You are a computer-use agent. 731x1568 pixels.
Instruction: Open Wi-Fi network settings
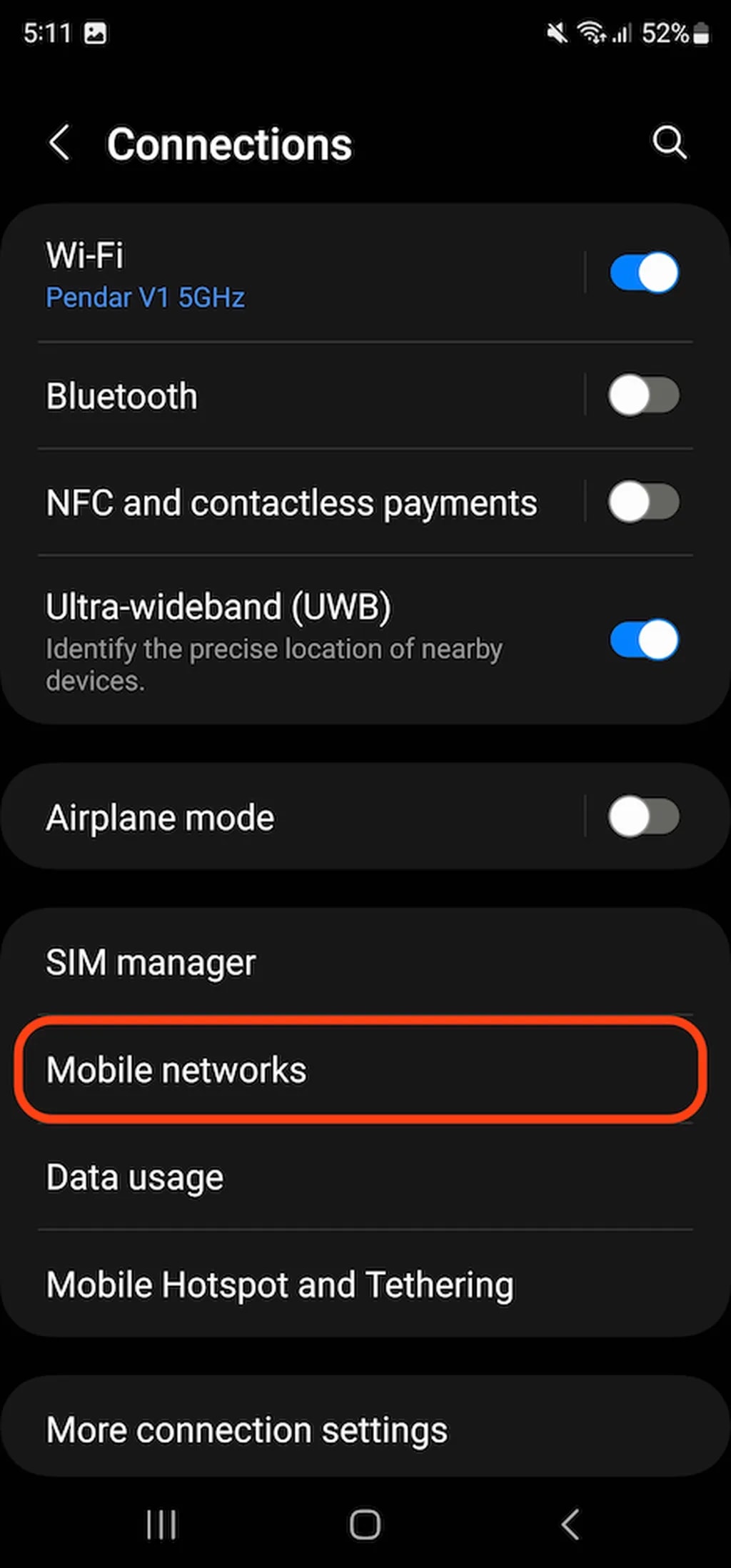coord(286,275)
